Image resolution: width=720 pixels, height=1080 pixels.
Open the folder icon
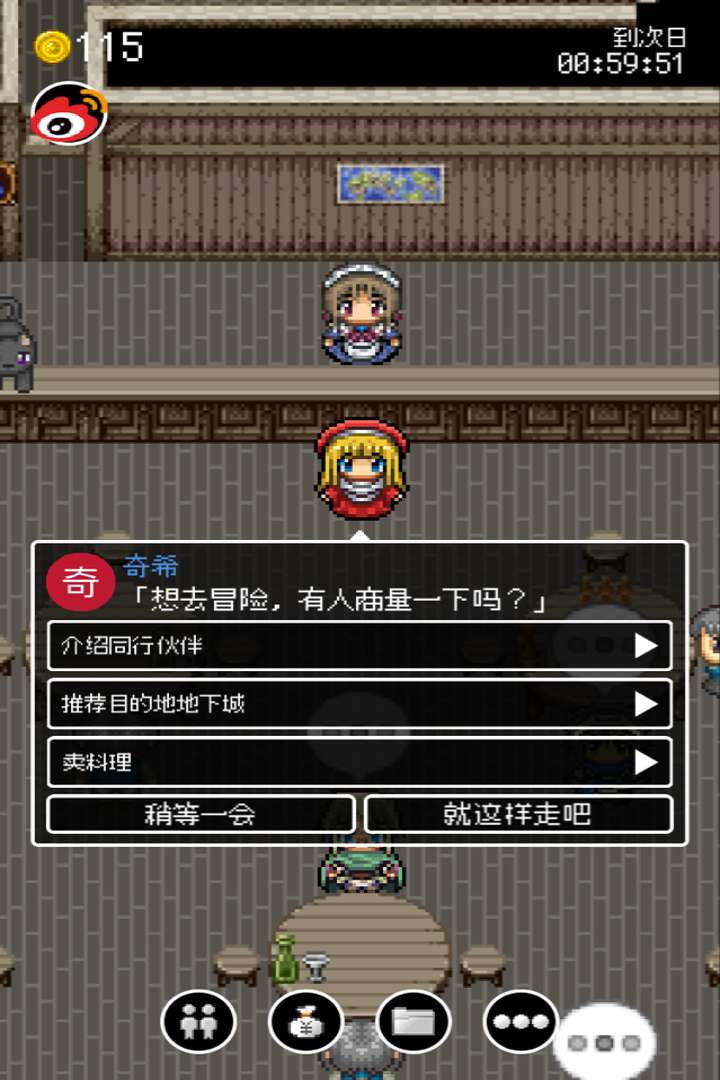(413, 1022)
